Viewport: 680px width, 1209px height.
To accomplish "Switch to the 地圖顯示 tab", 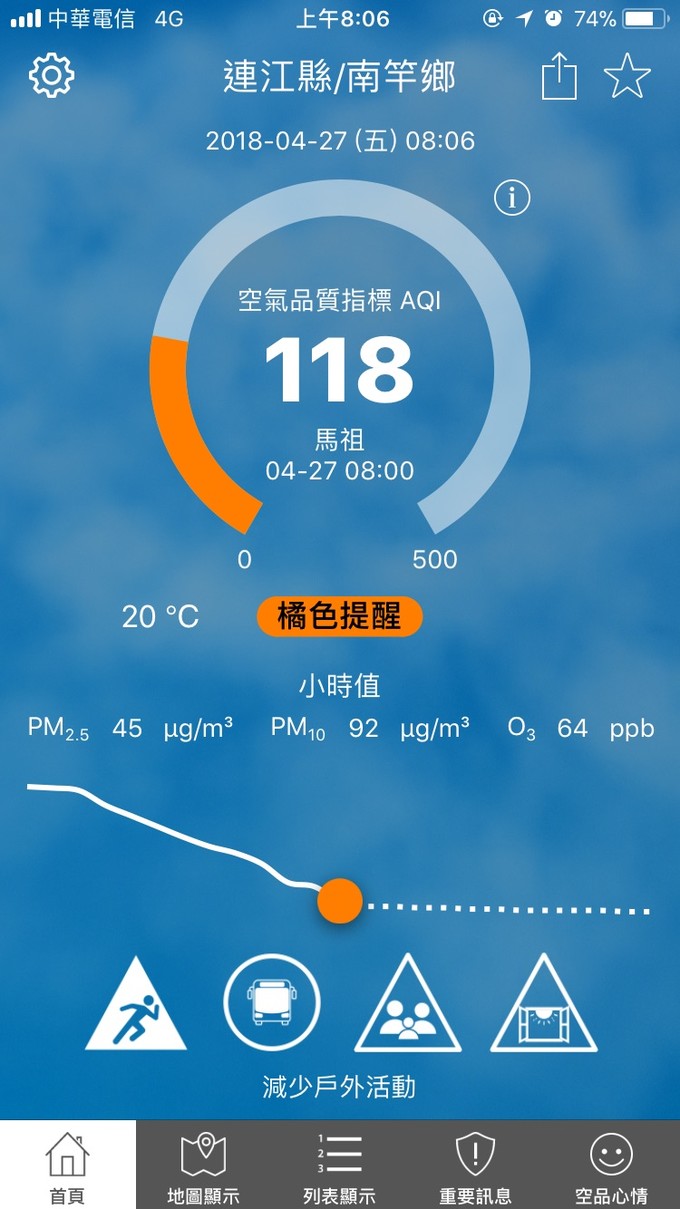I will click(203, 1166).
